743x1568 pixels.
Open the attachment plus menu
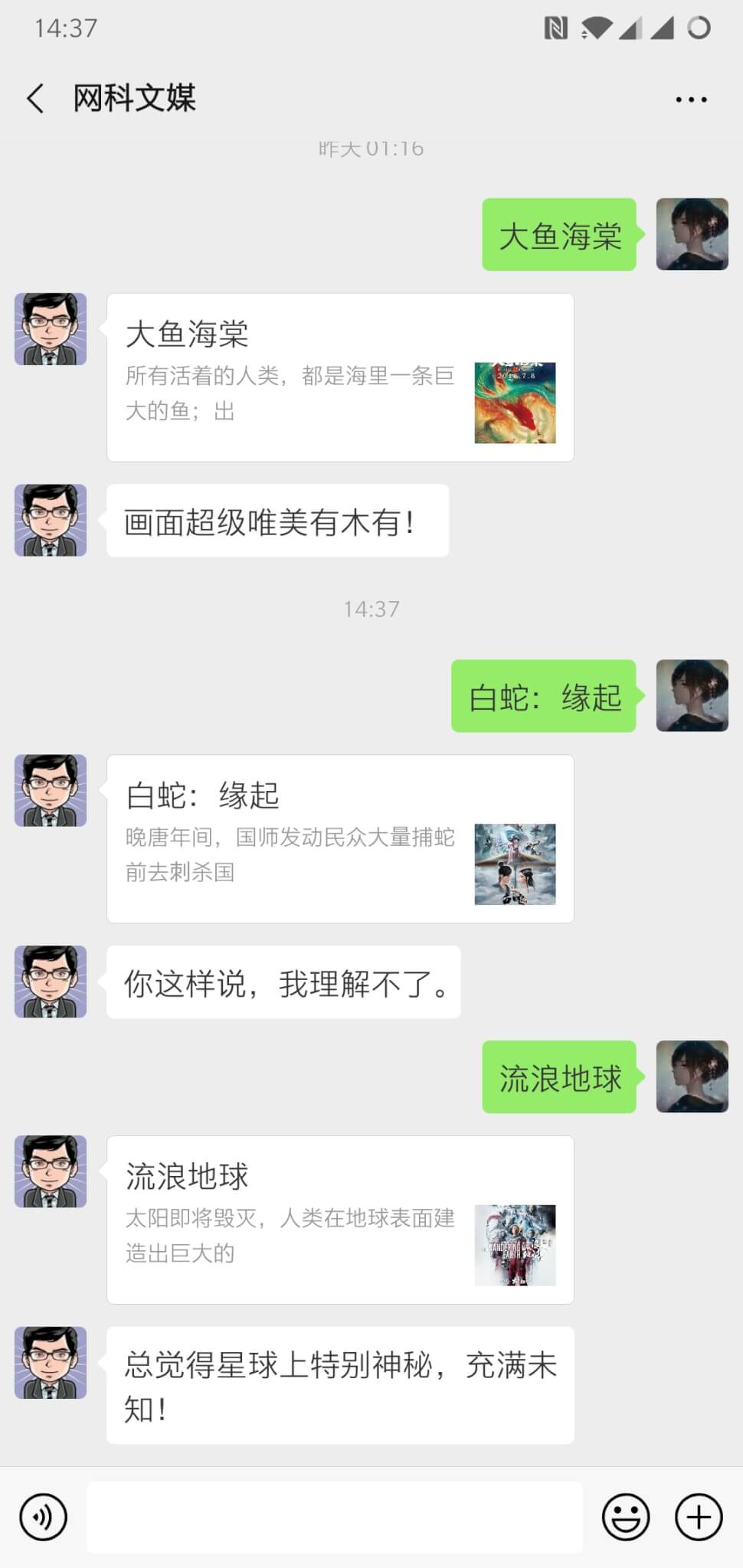point(696,1517)
